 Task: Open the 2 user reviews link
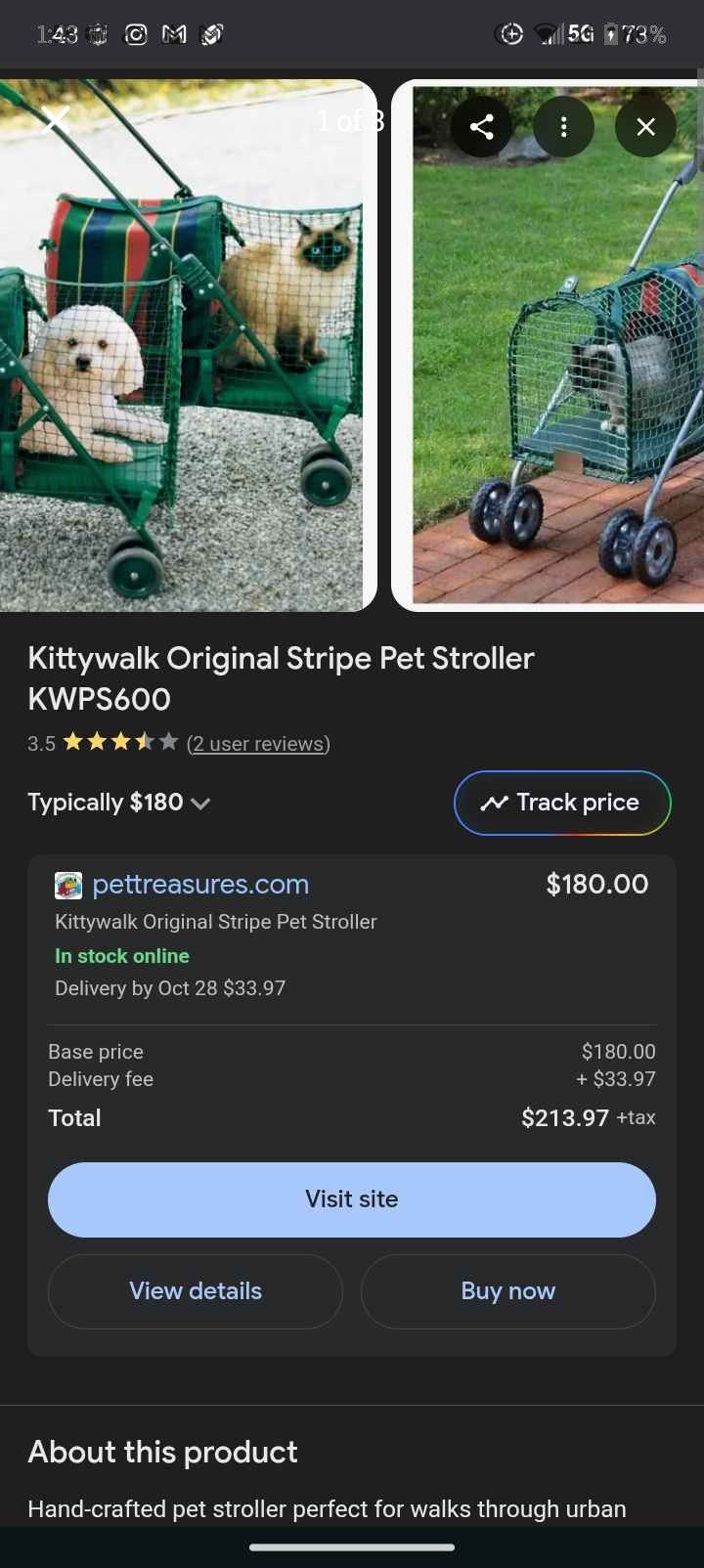tap(257, 743)
